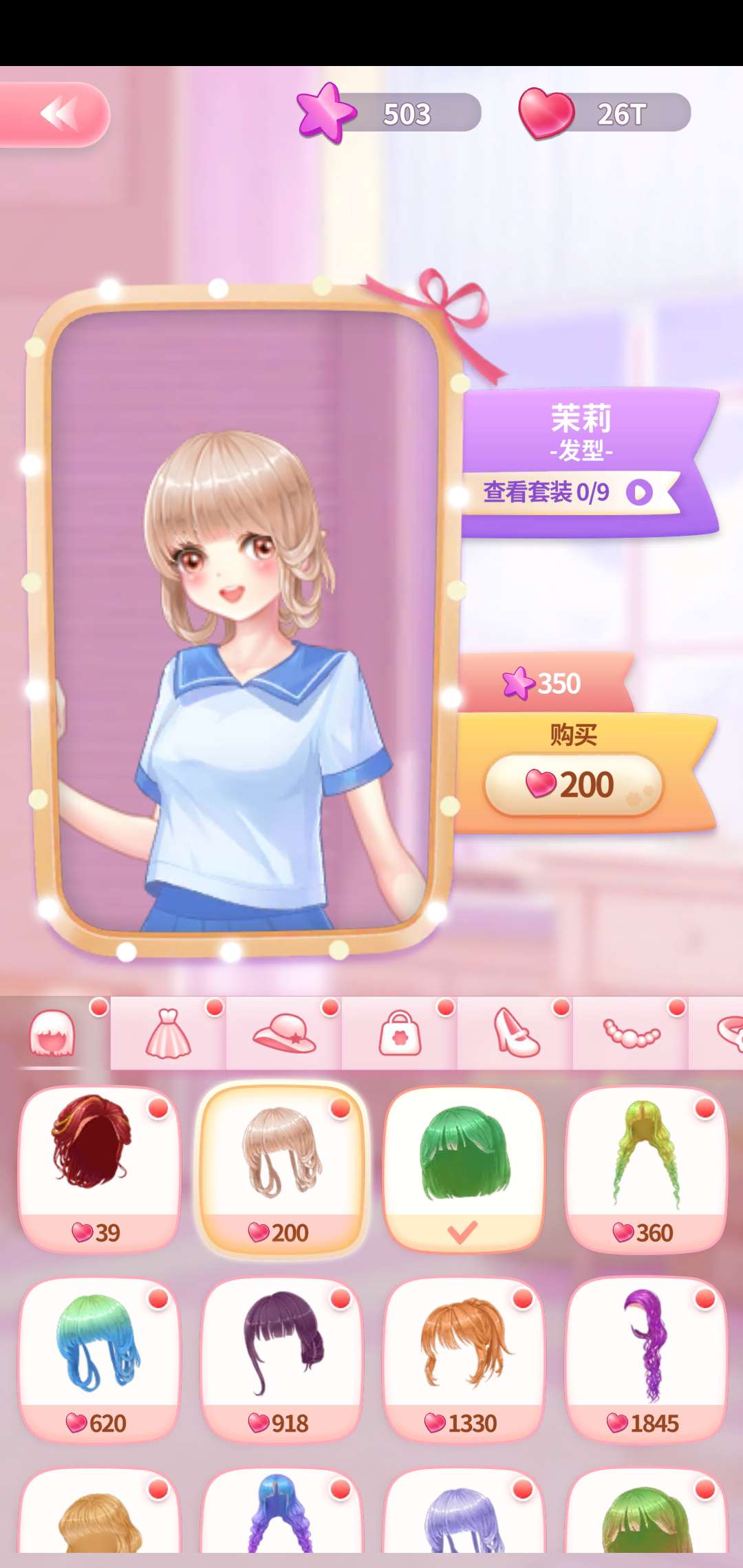Screen dimensions: 743x1568
Task: Open the high-heel shoes category tab
Action: [515, 1033]
